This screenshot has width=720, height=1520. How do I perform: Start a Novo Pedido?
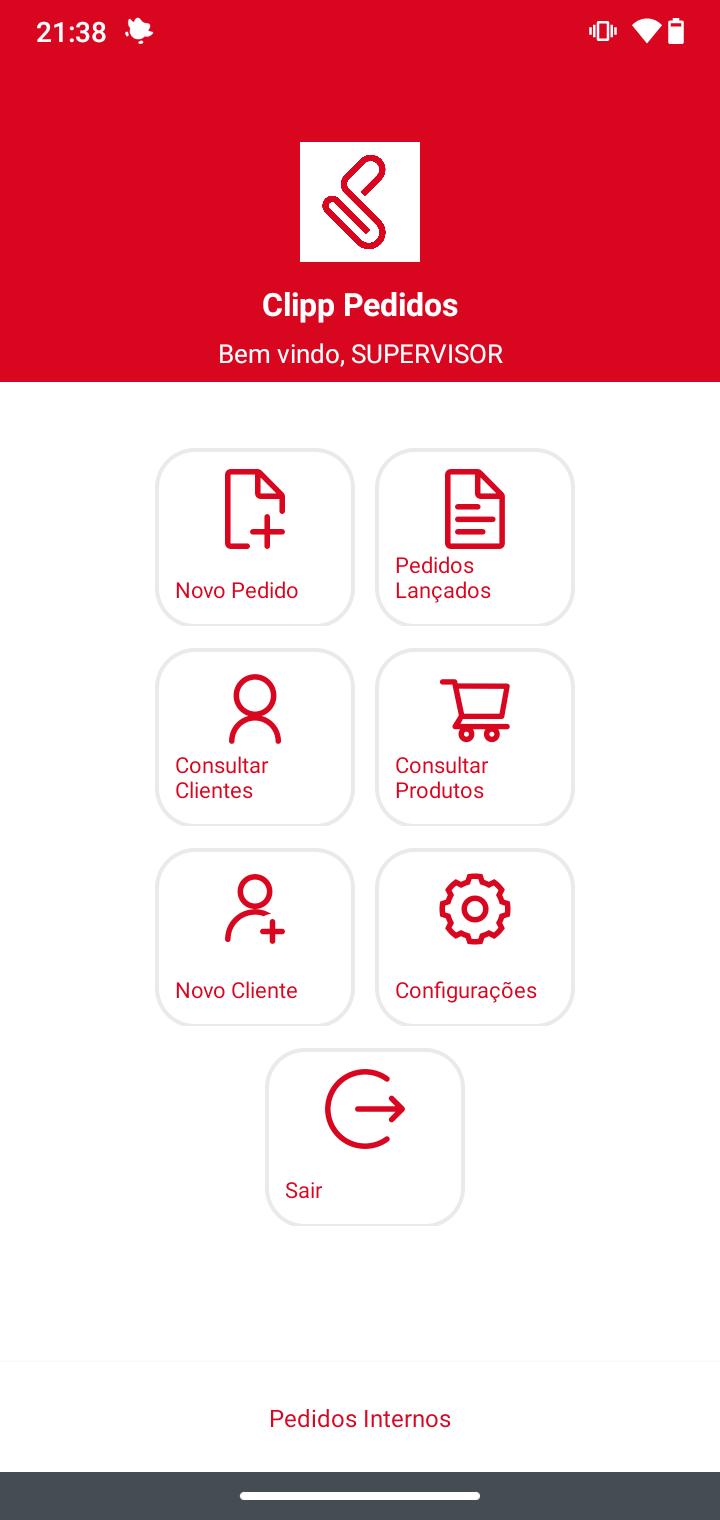click(255, 537)
